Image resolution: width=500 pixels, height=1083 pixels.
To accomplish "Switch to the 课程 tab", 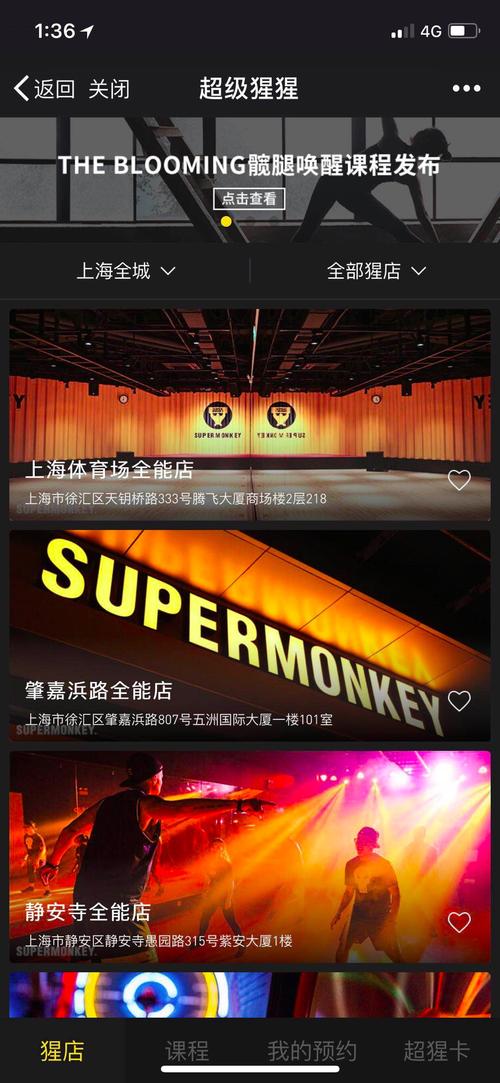I will (x=186, y=1051).
